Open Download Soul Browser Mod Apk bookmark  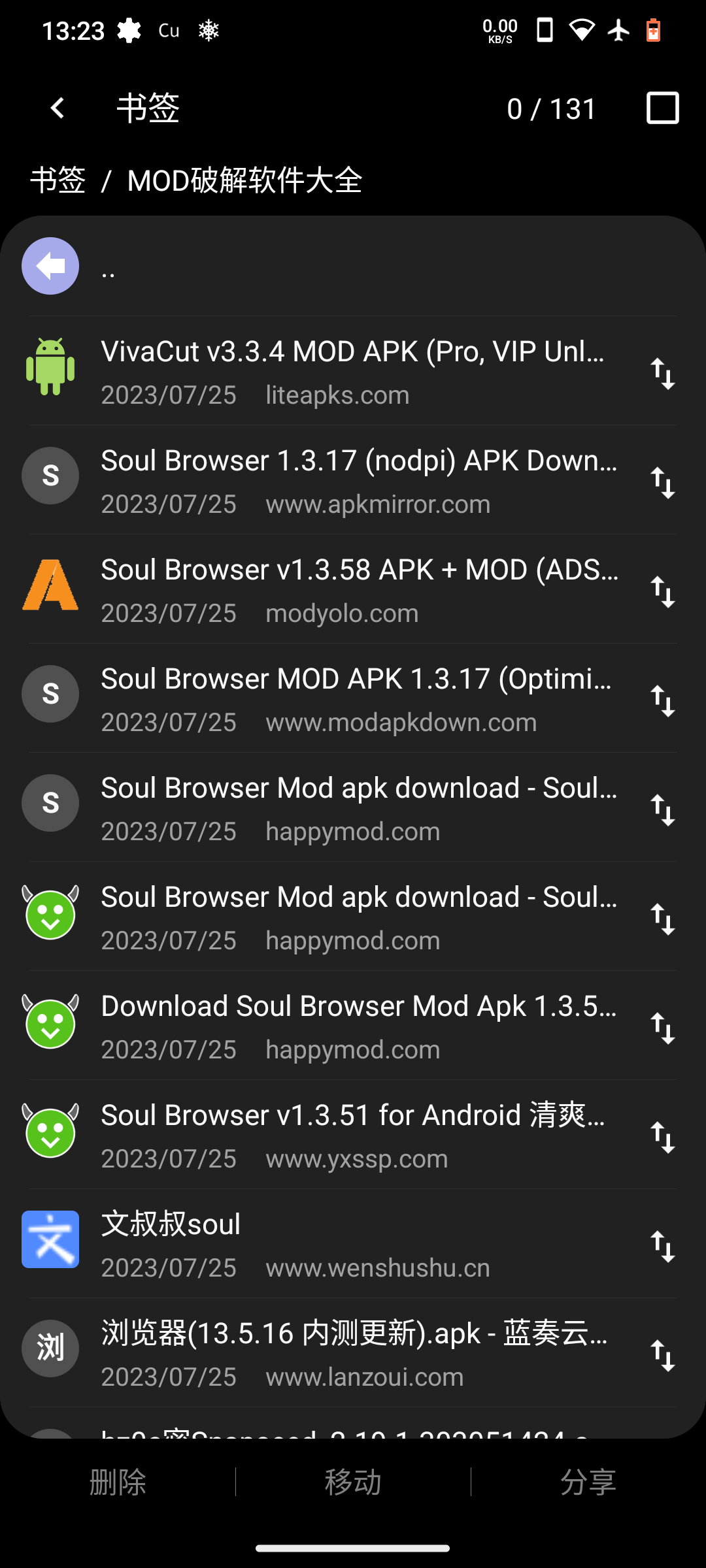(x=353, y=1026)
